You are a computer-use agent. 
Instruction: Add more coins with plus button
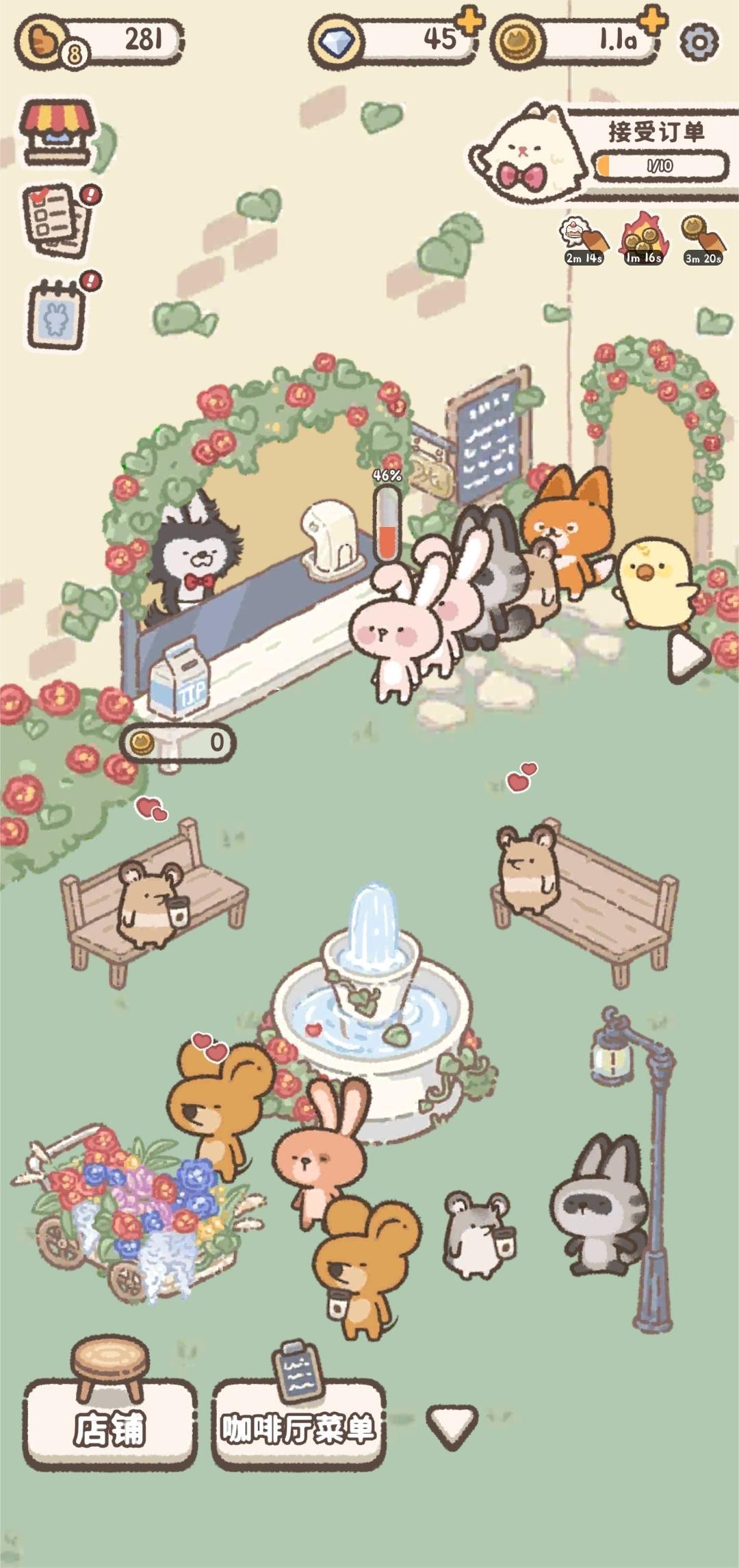[x=653, y=21]
